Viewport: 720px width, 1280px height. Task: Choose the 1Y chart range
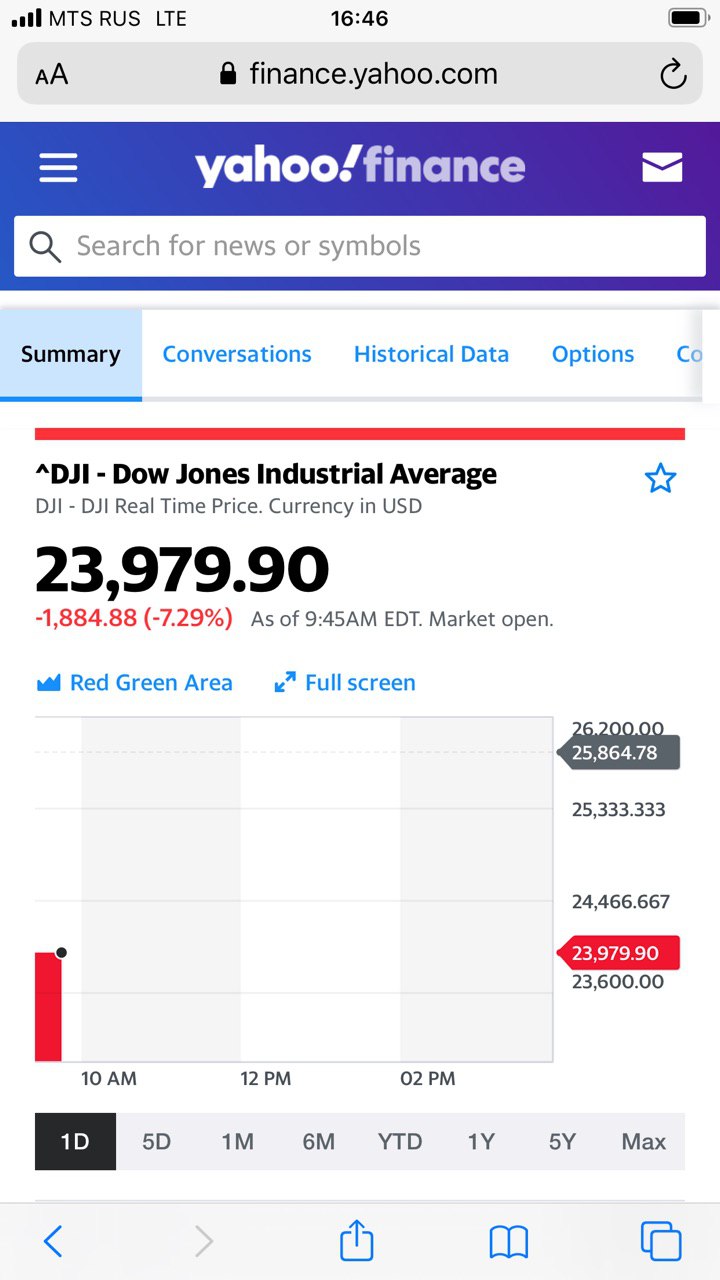pyautogui.click(x=481, y=1141)
